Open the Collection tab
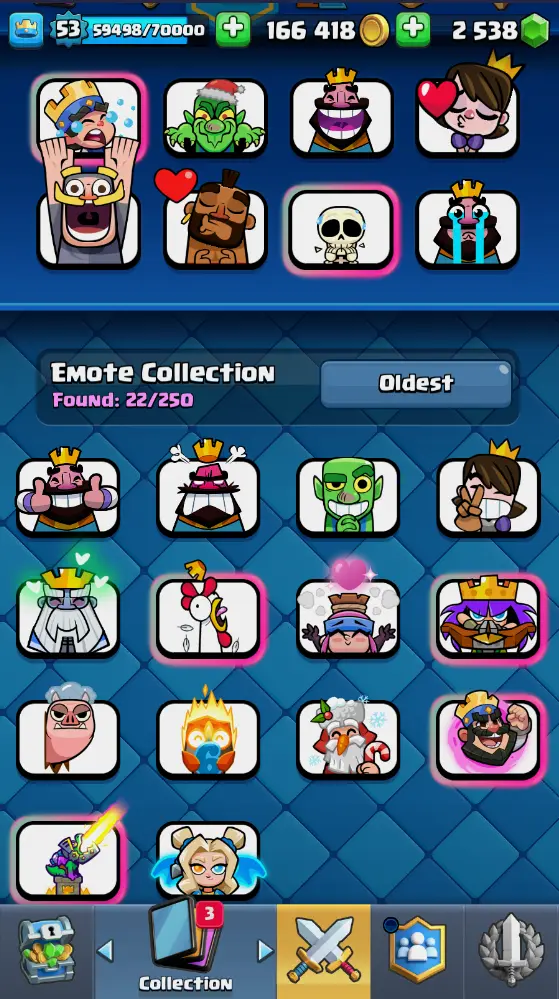 pos(185,951)
